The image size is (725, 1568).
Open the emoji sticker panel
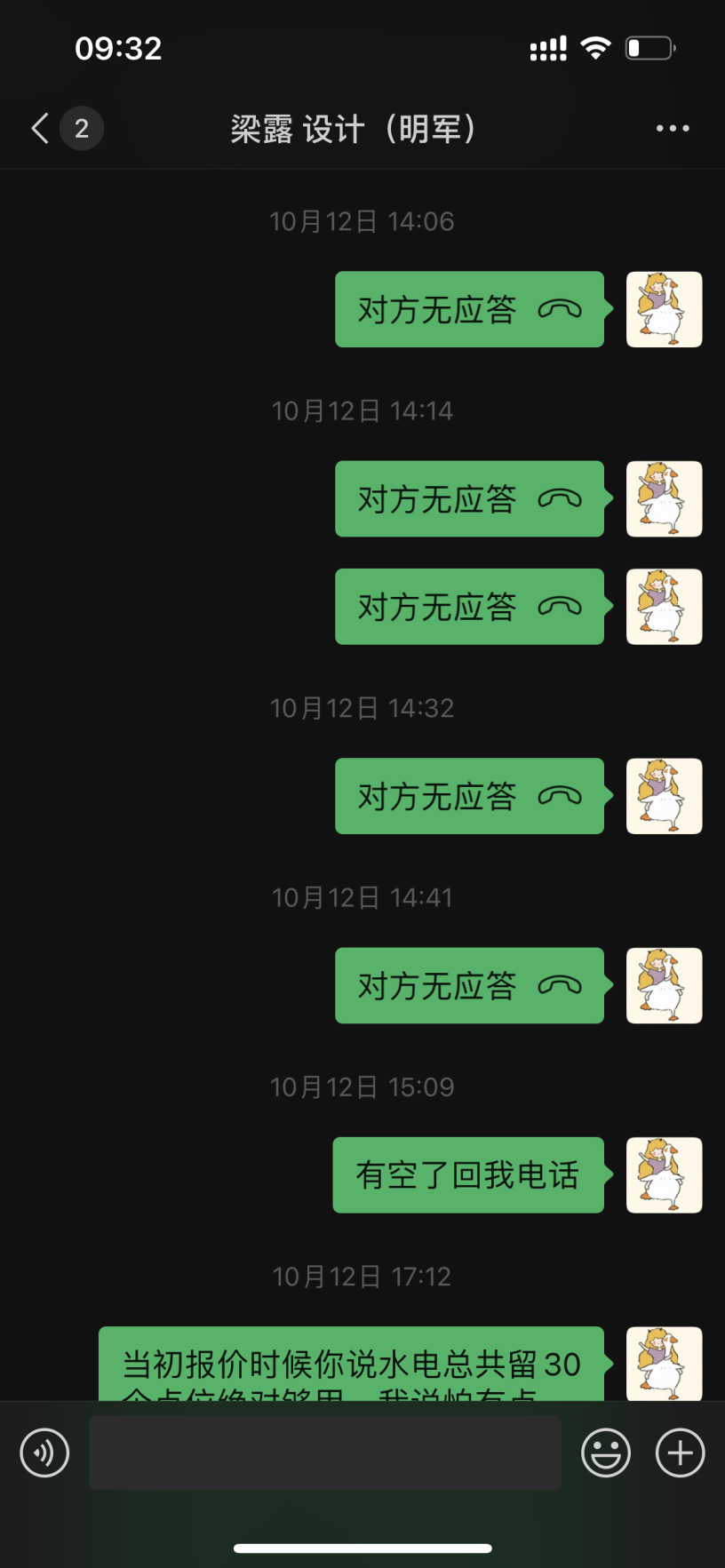point(606,1453)
